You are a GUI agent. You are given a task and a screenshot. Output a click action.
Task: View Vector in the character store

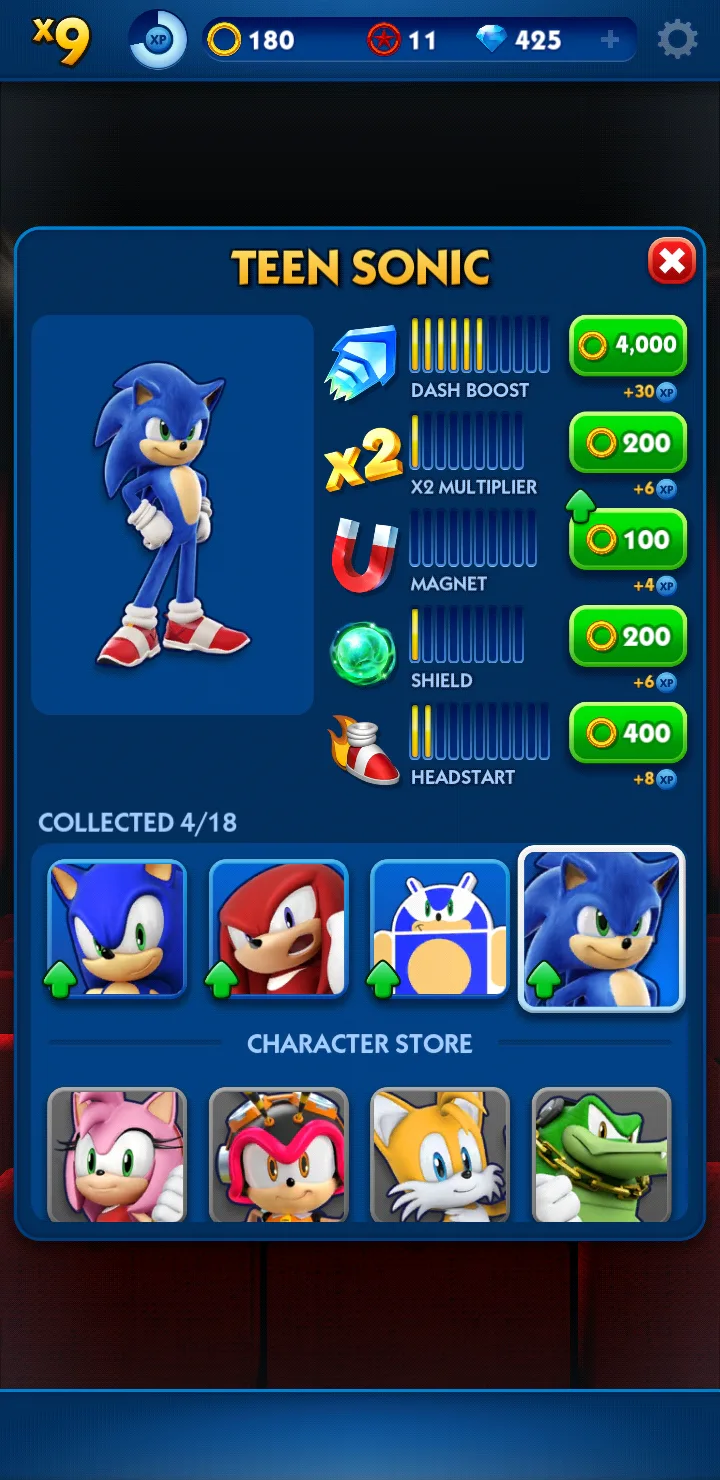point(601,1155)
